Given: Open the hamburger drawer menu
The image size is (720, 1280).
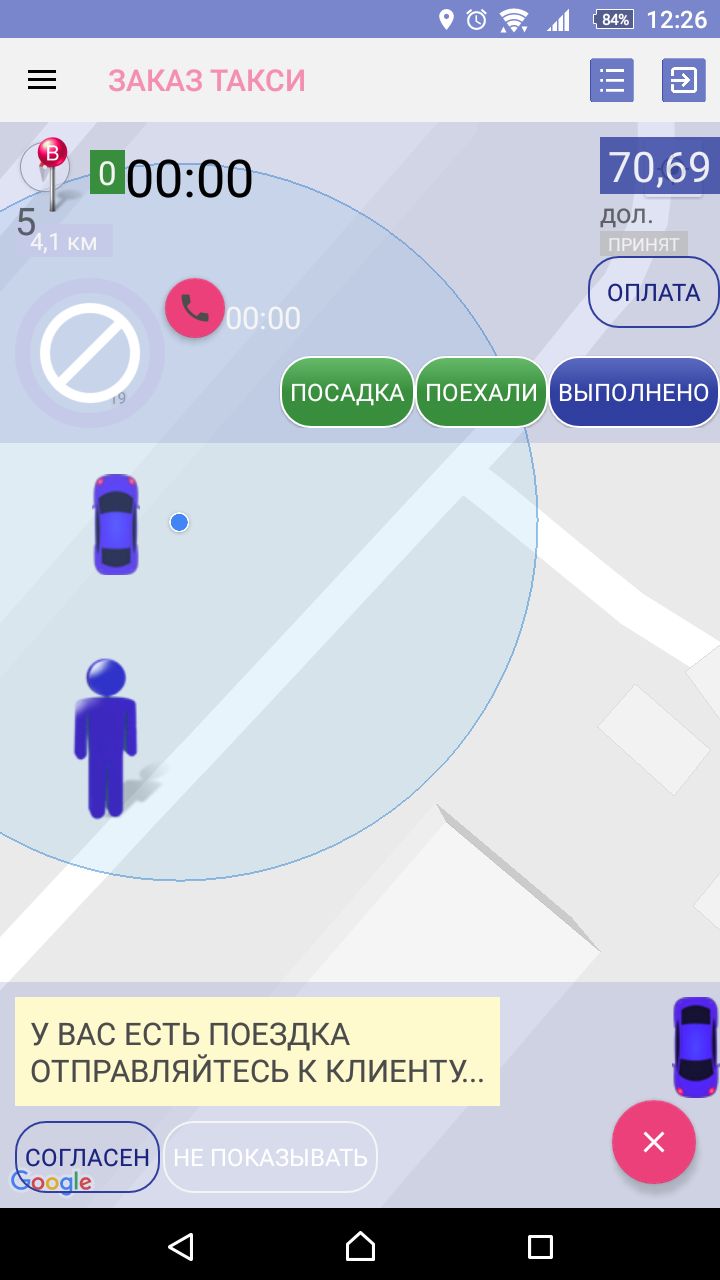Looking at the screenshot, I should coord(42,80).
